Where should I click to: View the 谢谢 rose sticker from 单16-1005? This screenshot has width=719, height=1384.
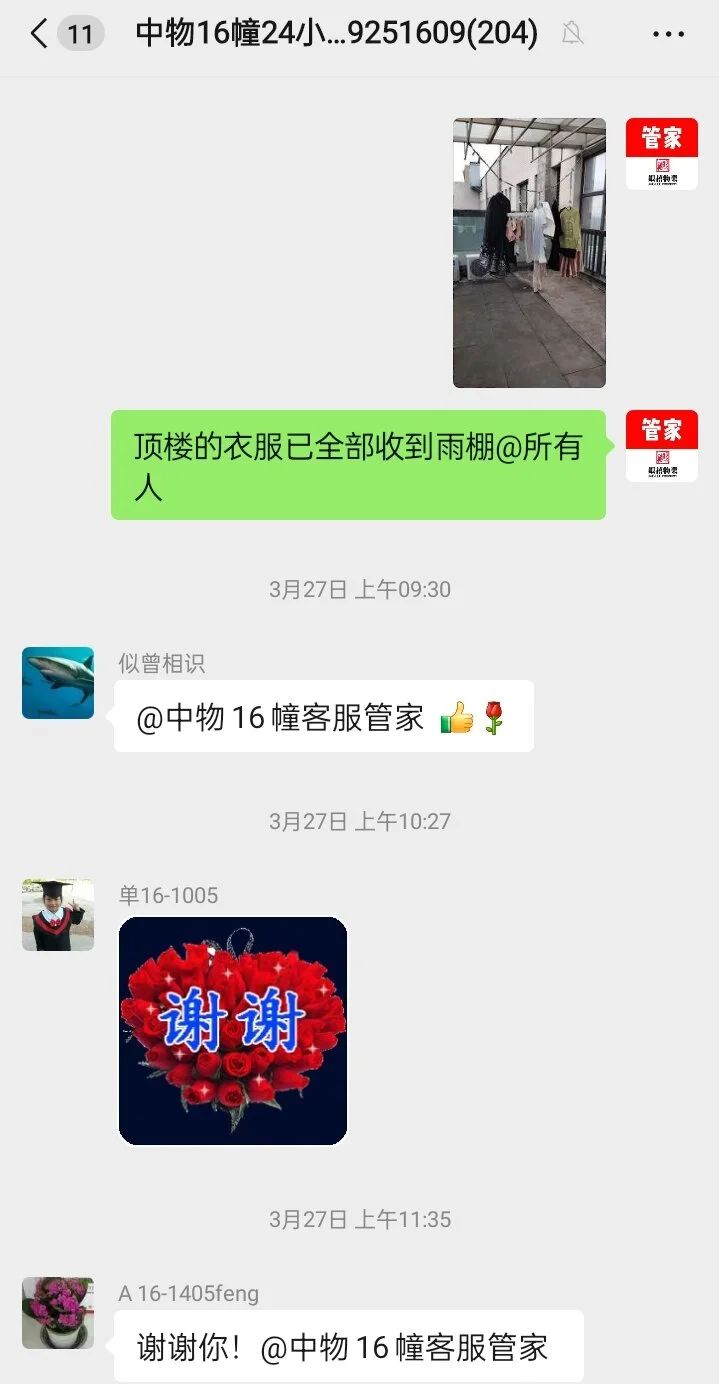pos(233,1031)
